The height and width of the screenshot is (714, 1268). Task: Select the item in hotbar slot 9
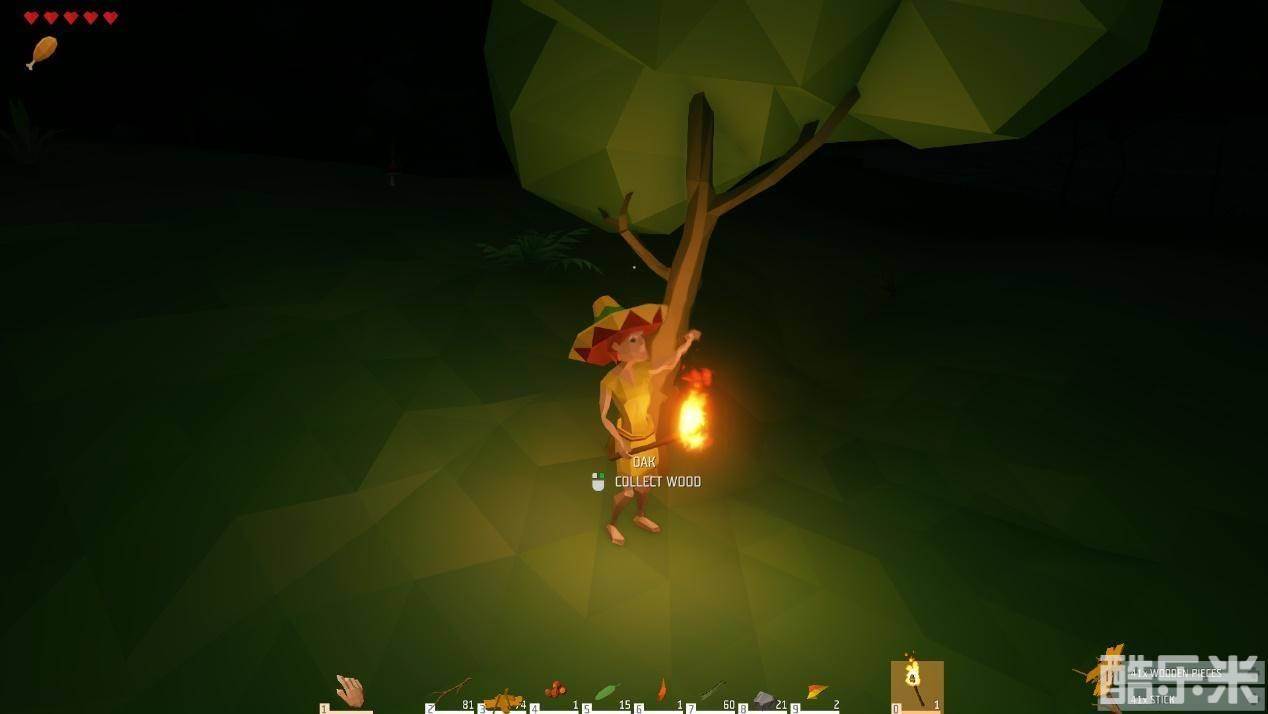[816, 691]
